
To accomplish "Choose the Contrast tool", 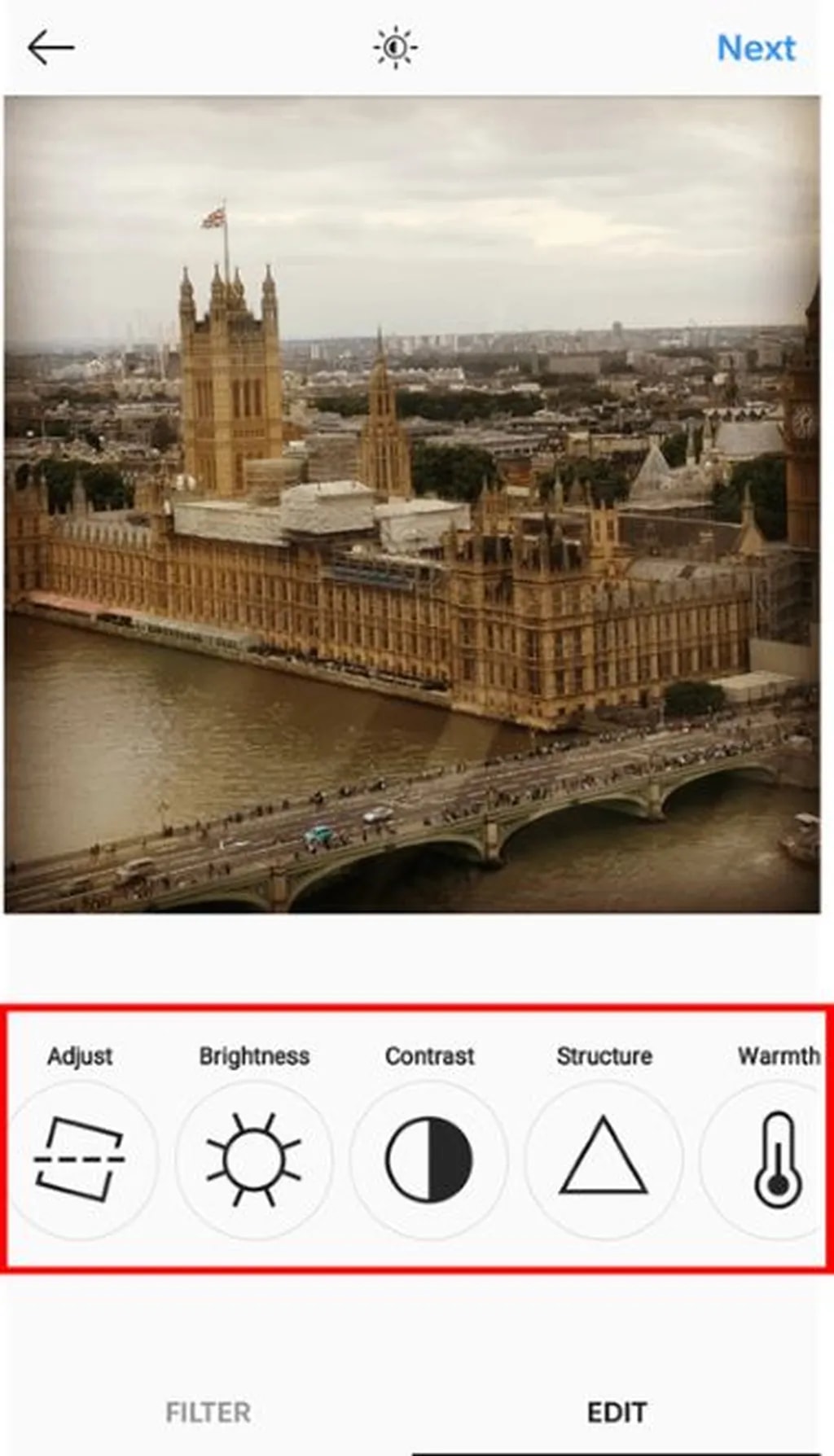I will 429,1159.
